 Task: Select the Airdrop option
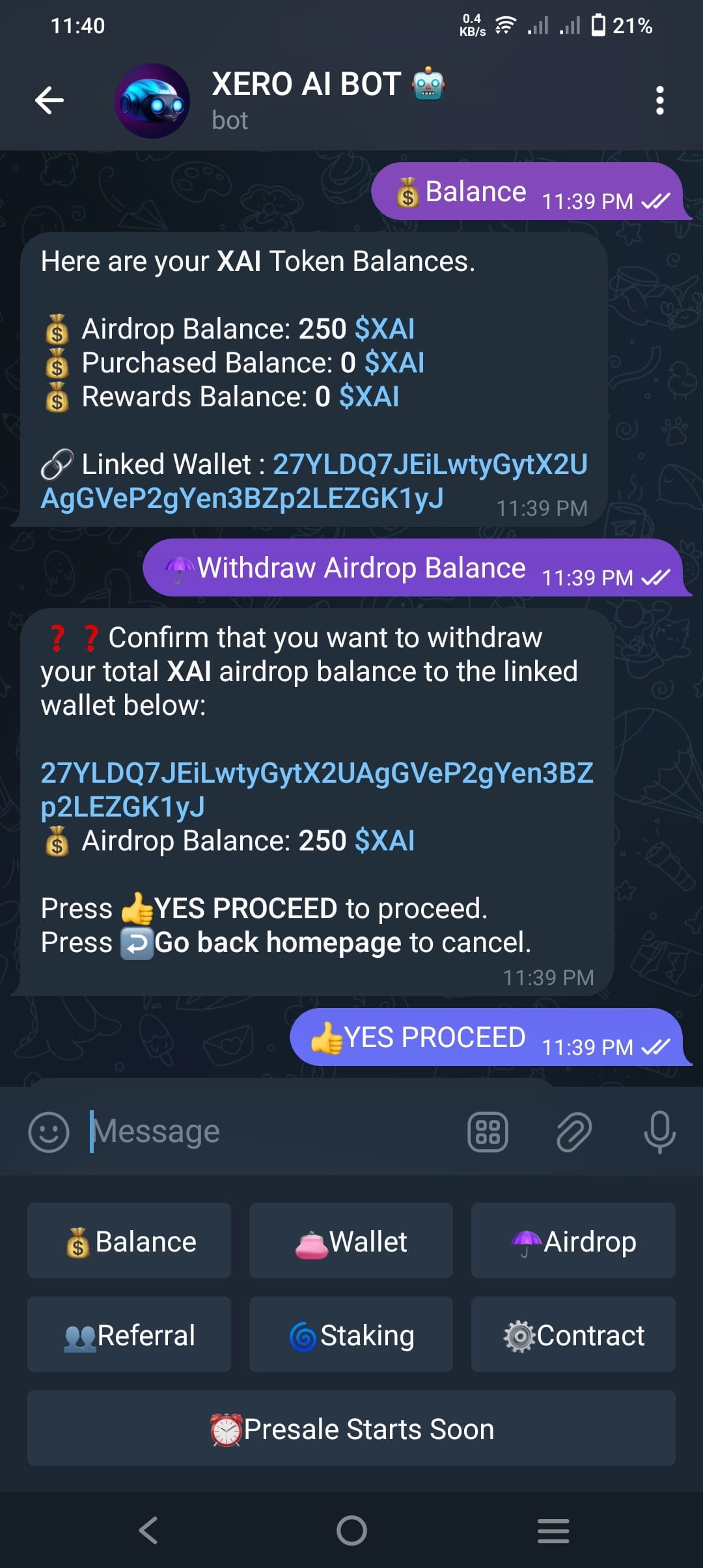pos(572,1240)
